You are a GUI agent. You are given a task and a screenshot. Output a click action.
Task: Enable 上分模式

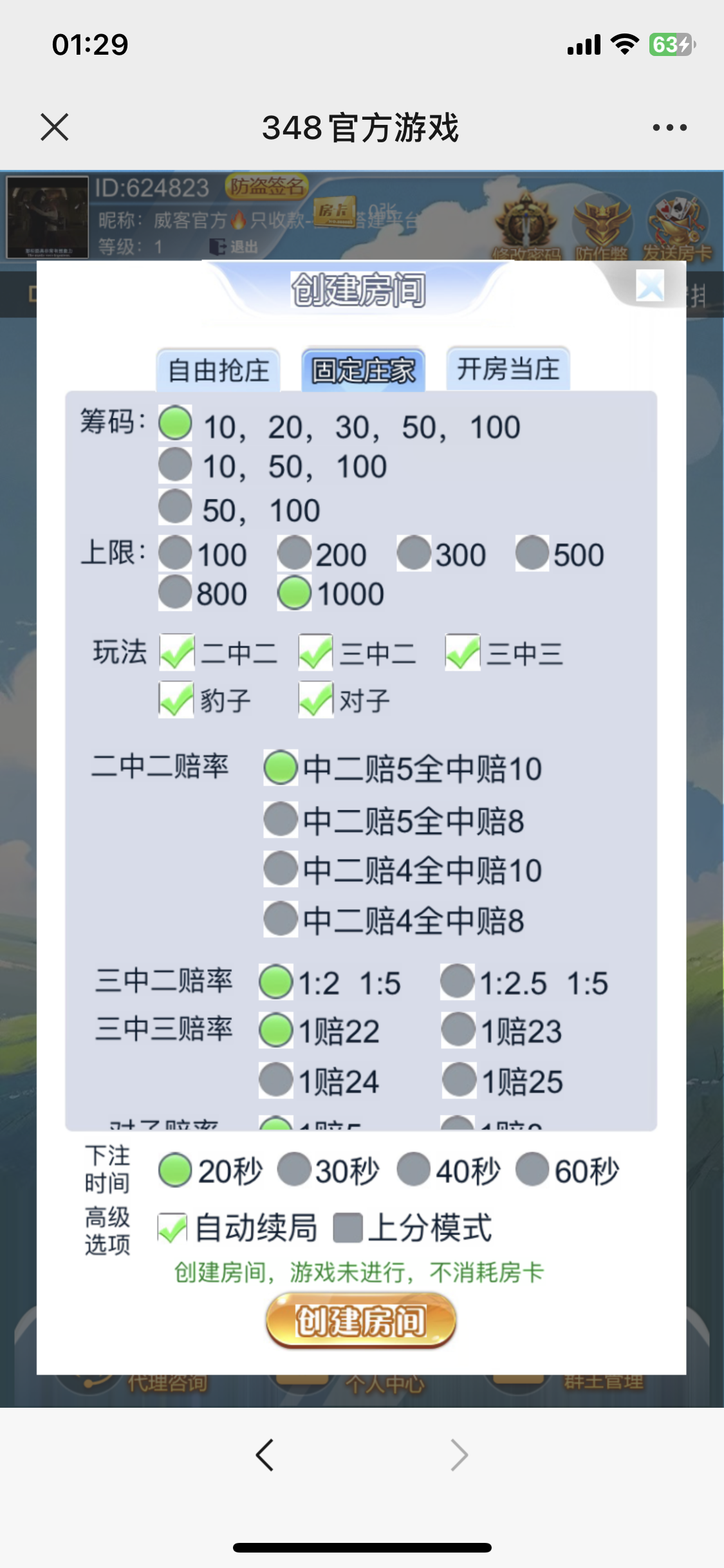[348, 1227]
